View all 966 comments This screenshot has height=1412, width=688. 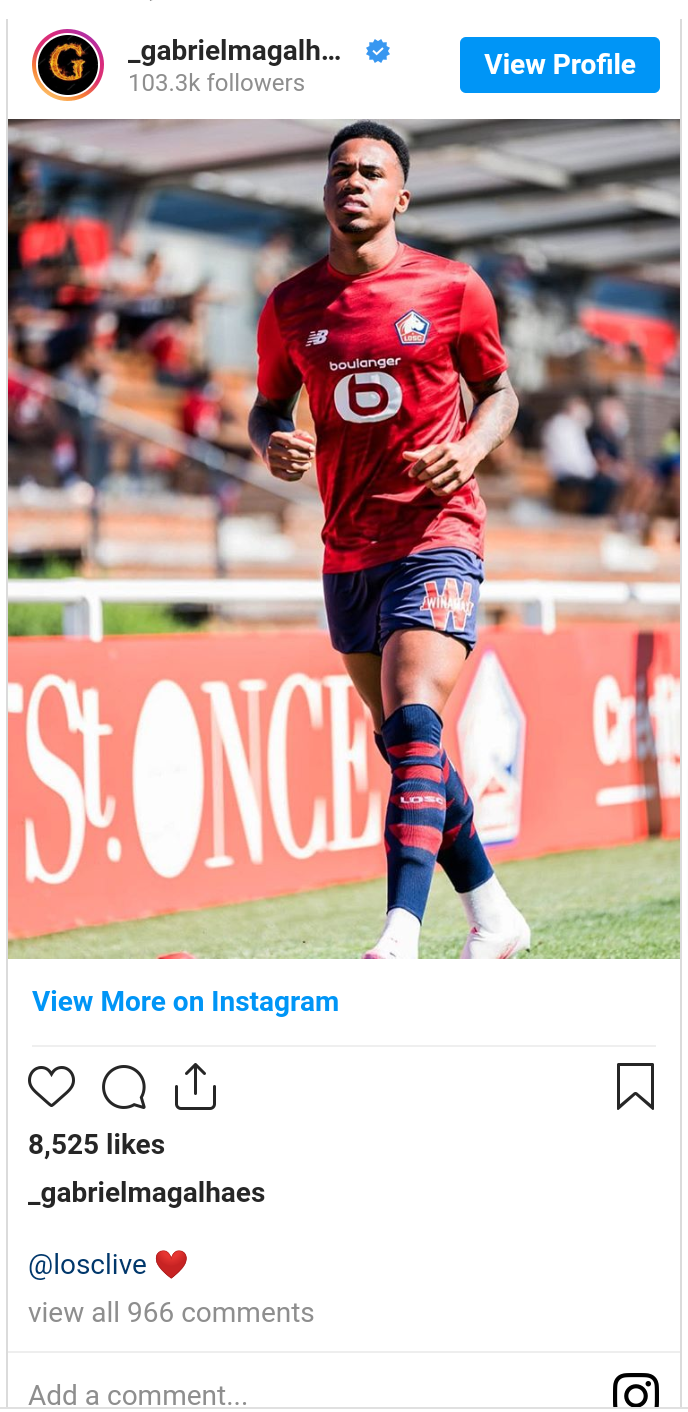click(171, 1312)
